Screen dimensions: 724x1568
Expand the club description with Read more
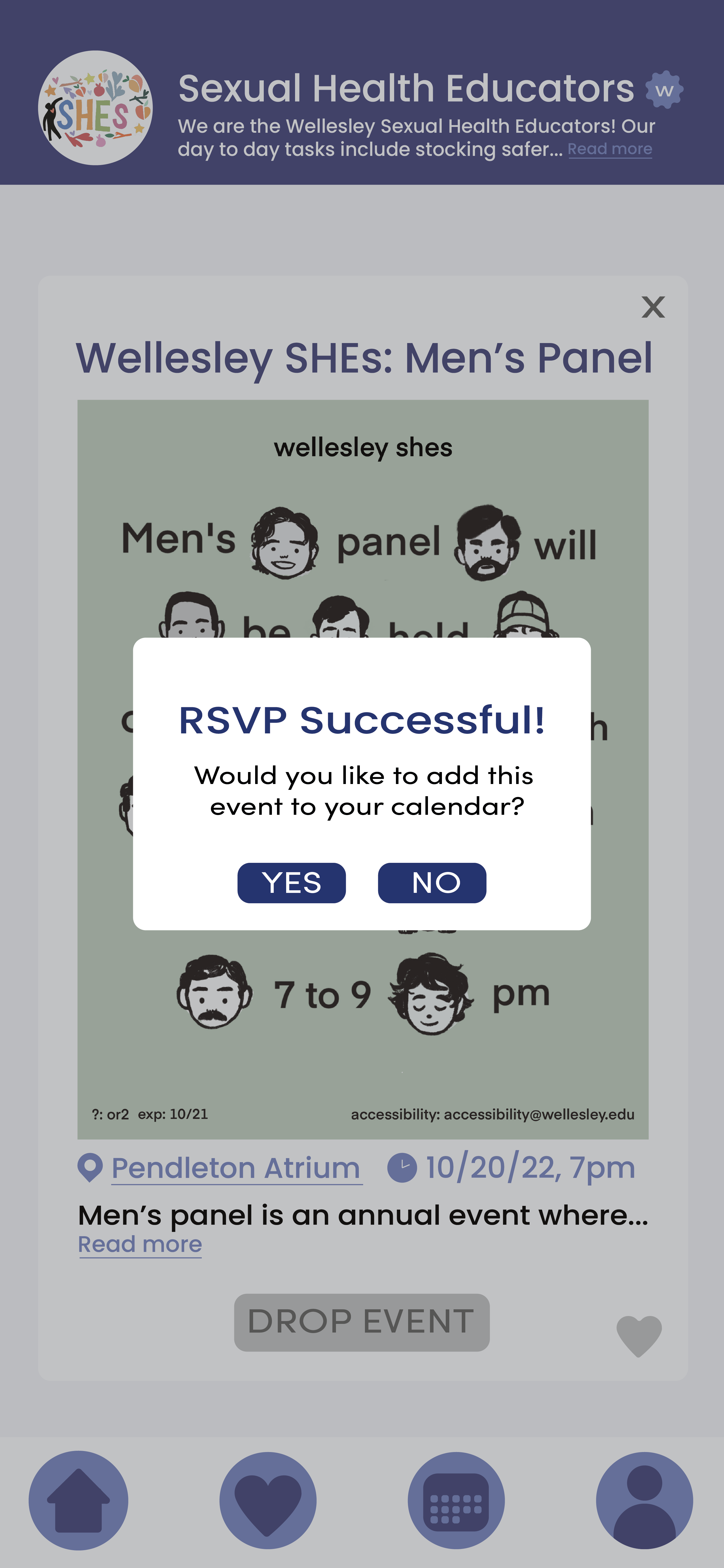coord(610,148)
